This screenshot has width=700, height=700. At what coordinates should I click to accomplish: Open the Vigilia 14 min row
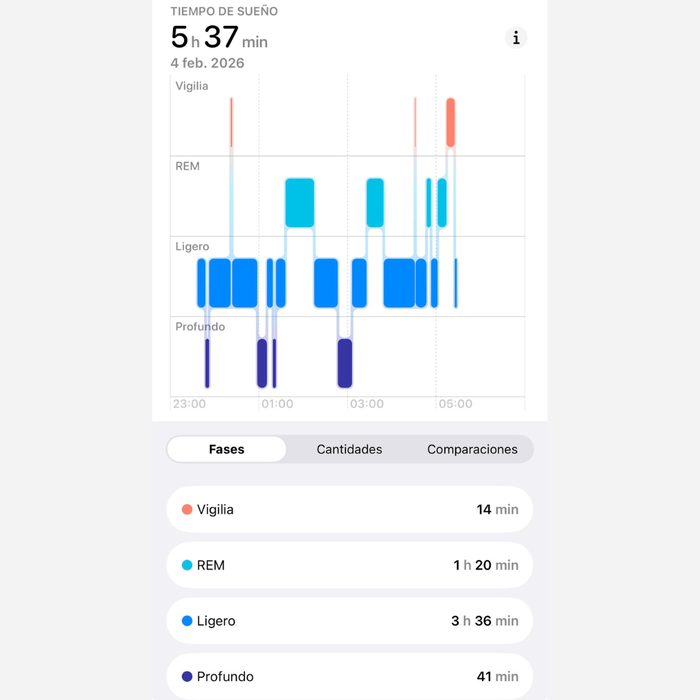[349, 509]
